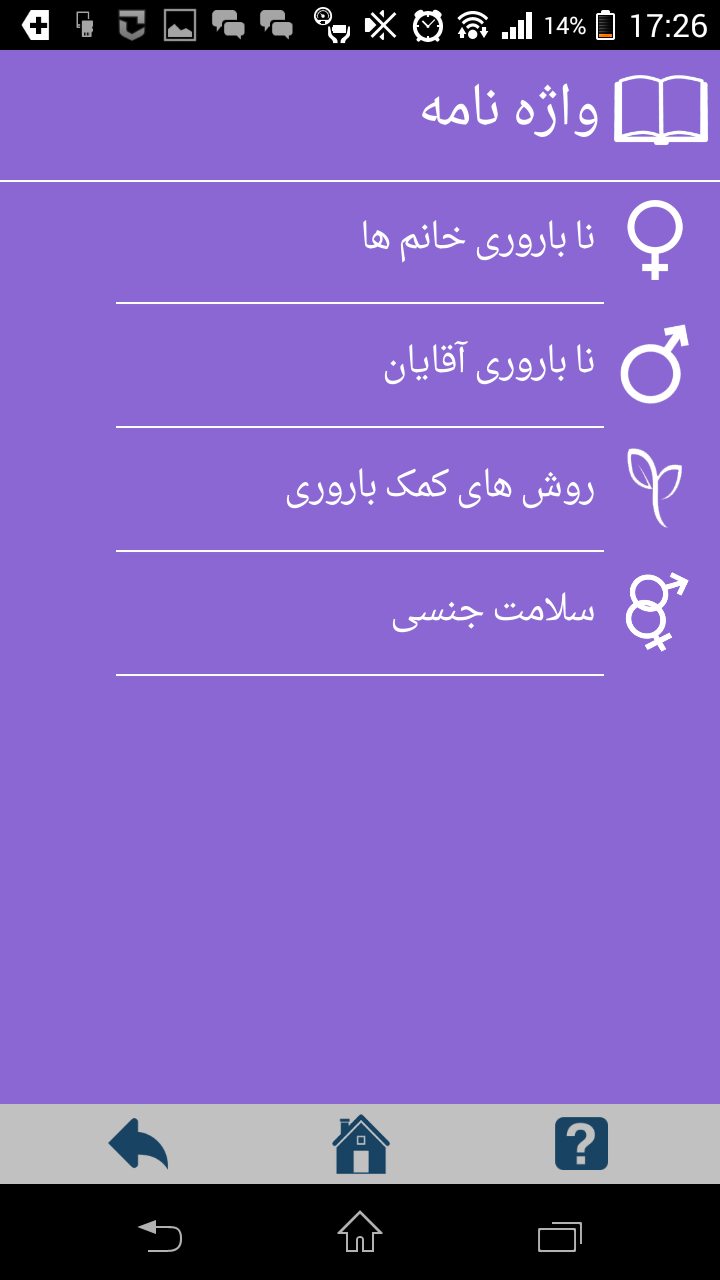Return to the app's home screen icon
This screenshot has height=1280, width=720.
pyautogui.click(x=360, y=1144)
